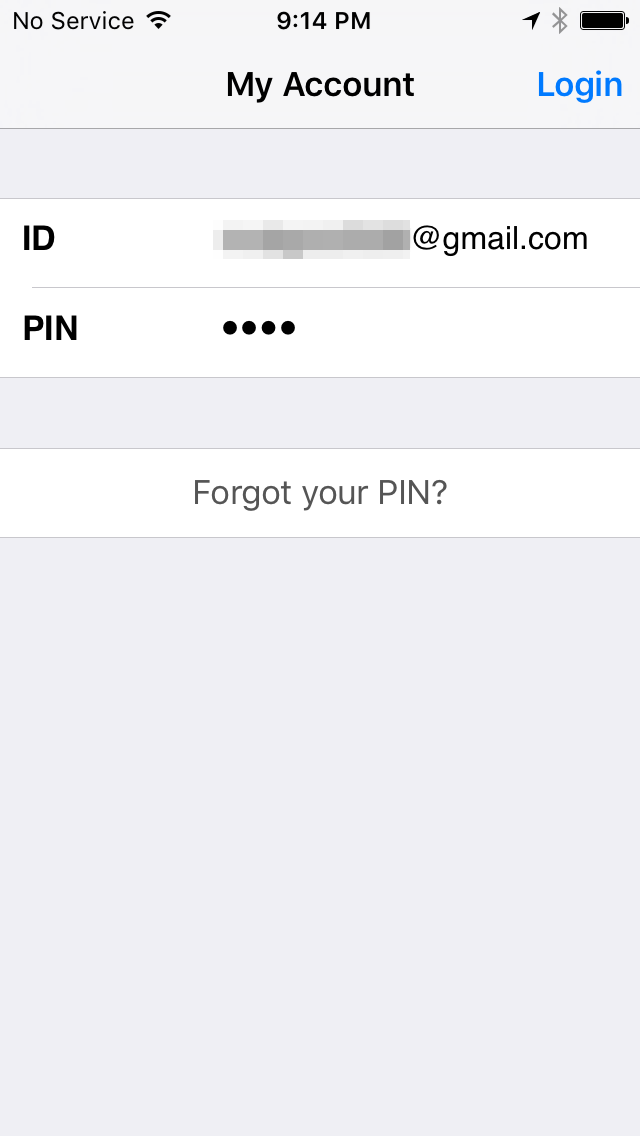
Task: Open the Forgot your PIN link
Action: point(320,492)
